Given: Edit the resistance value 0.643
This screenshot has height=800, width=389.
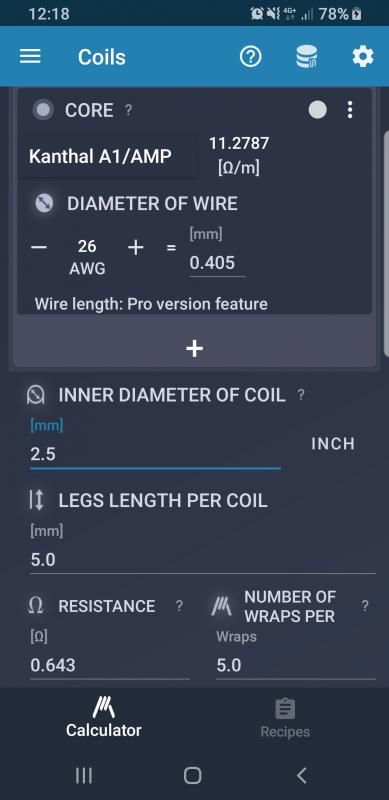Looking at the screenshot, I should pyautogui.click(x=110, y=665).
